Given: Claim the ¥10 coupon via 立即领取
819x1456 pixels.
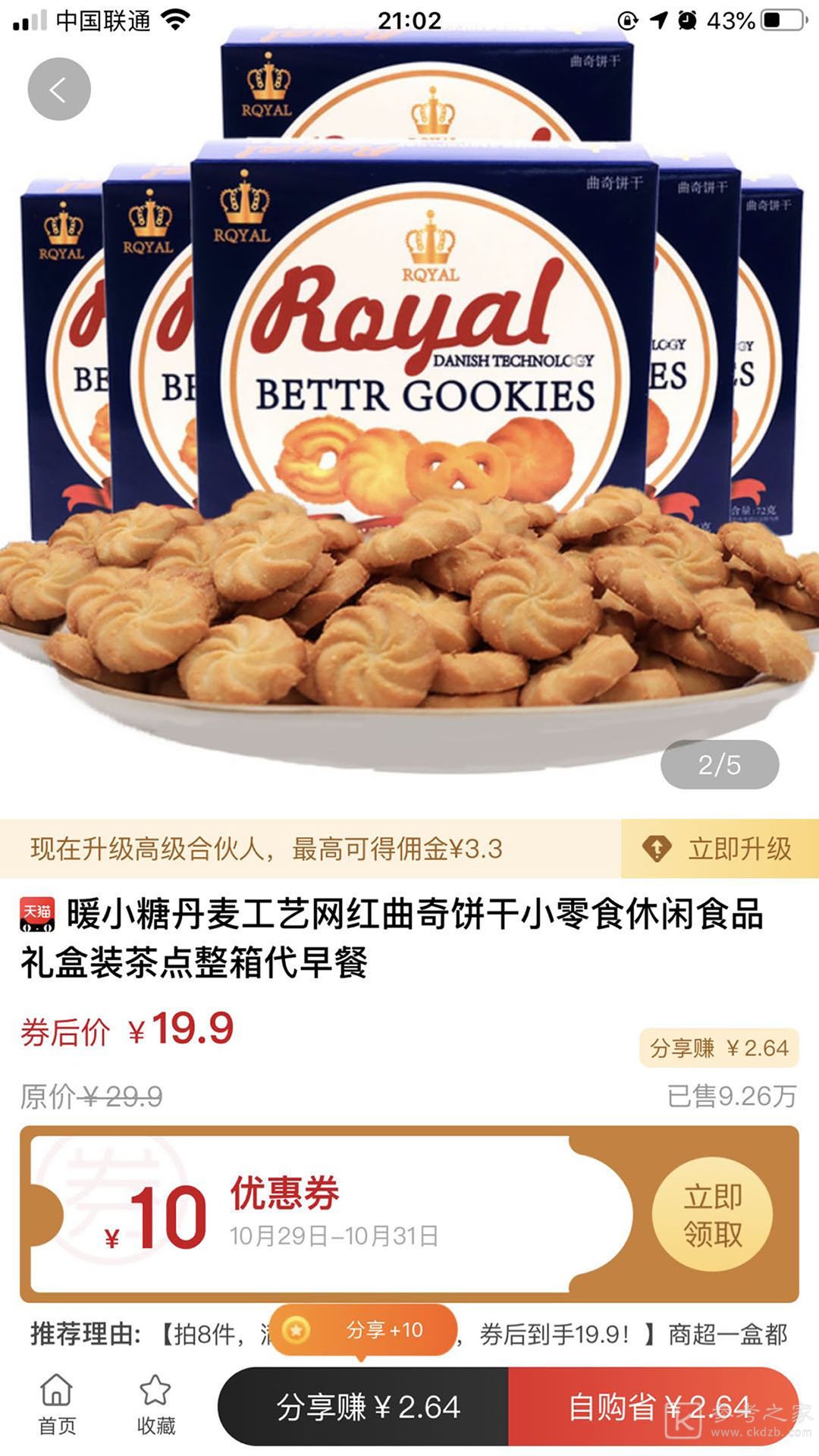Looking at the screenshot, I should click(712, 1214).
